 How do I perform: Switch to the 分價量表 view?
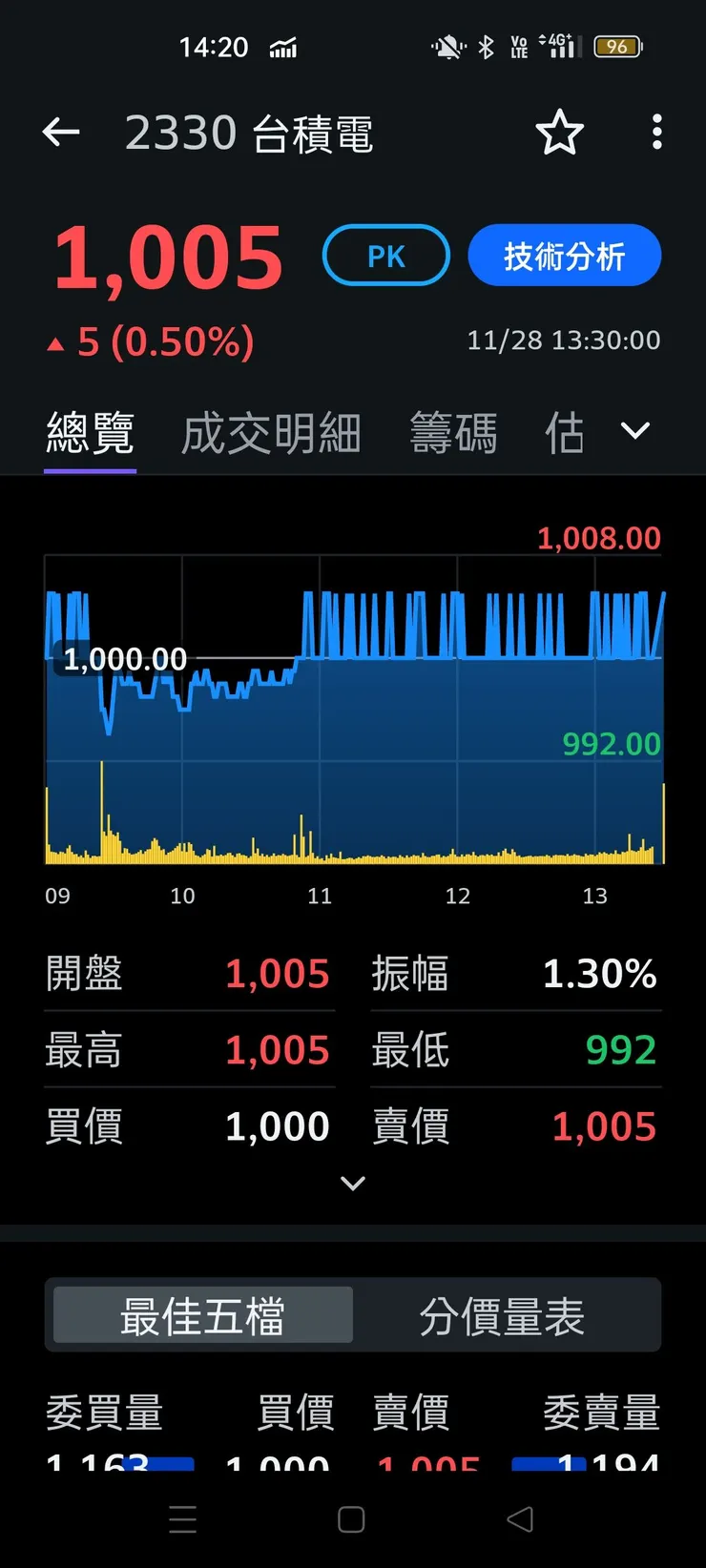pyautogui.click(x=503, y=1313)
